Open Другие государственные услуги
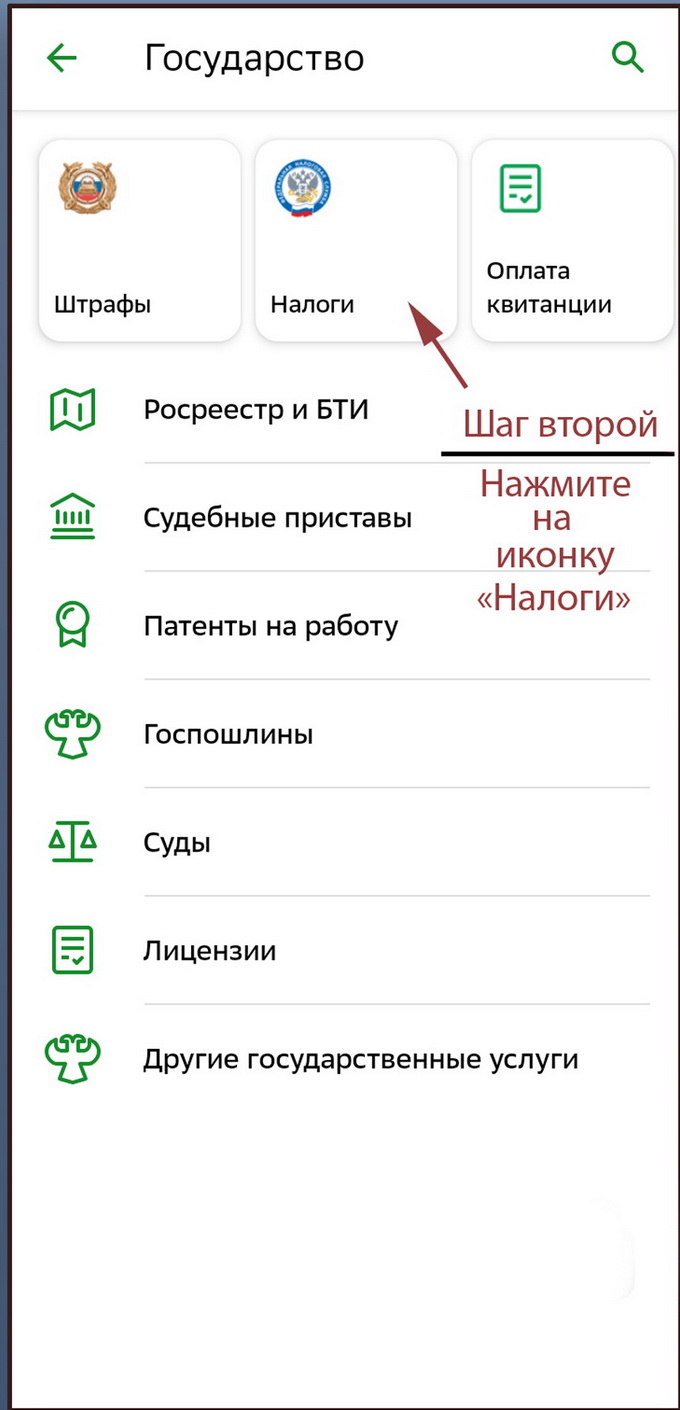 coord(360,1059)
